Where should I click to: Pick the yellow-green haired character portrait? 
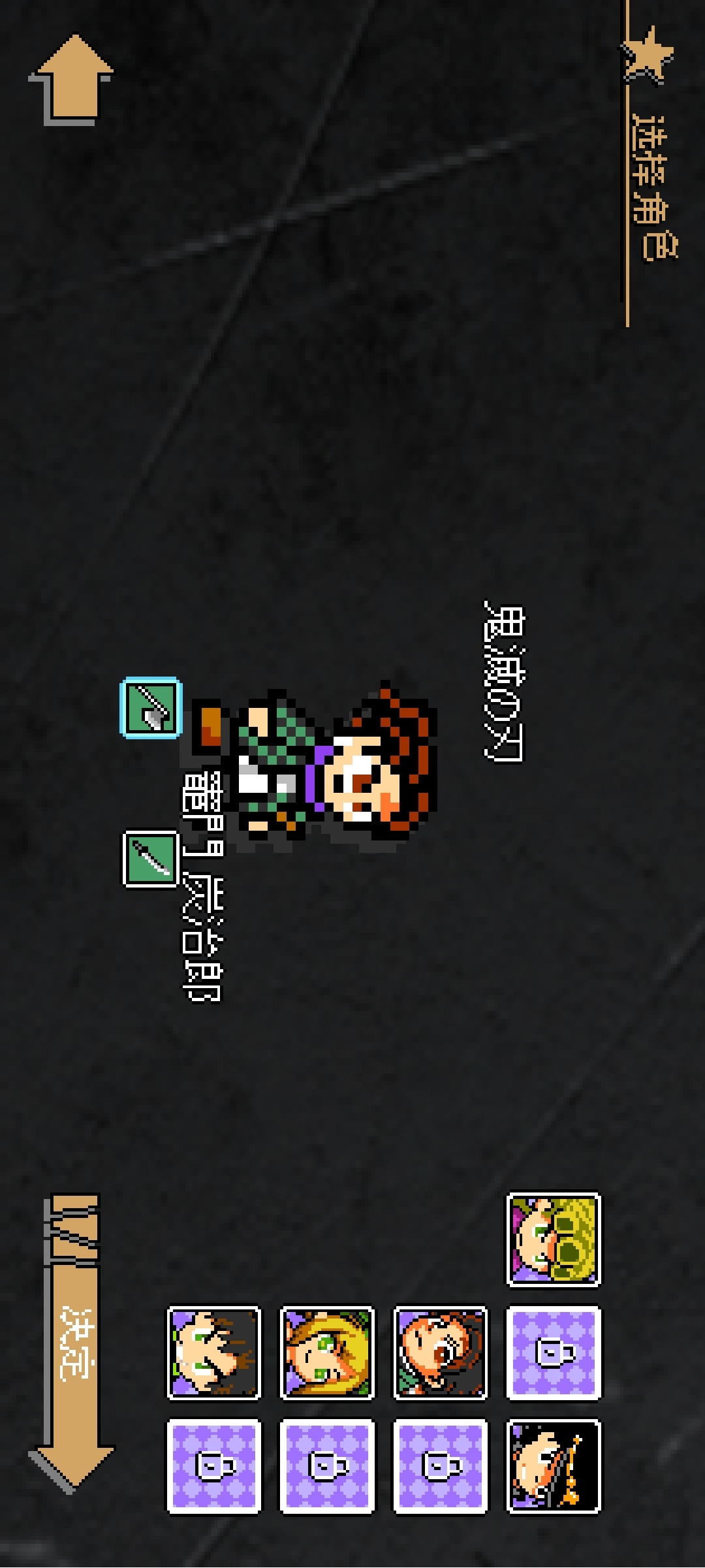[x=554, y=1240]
